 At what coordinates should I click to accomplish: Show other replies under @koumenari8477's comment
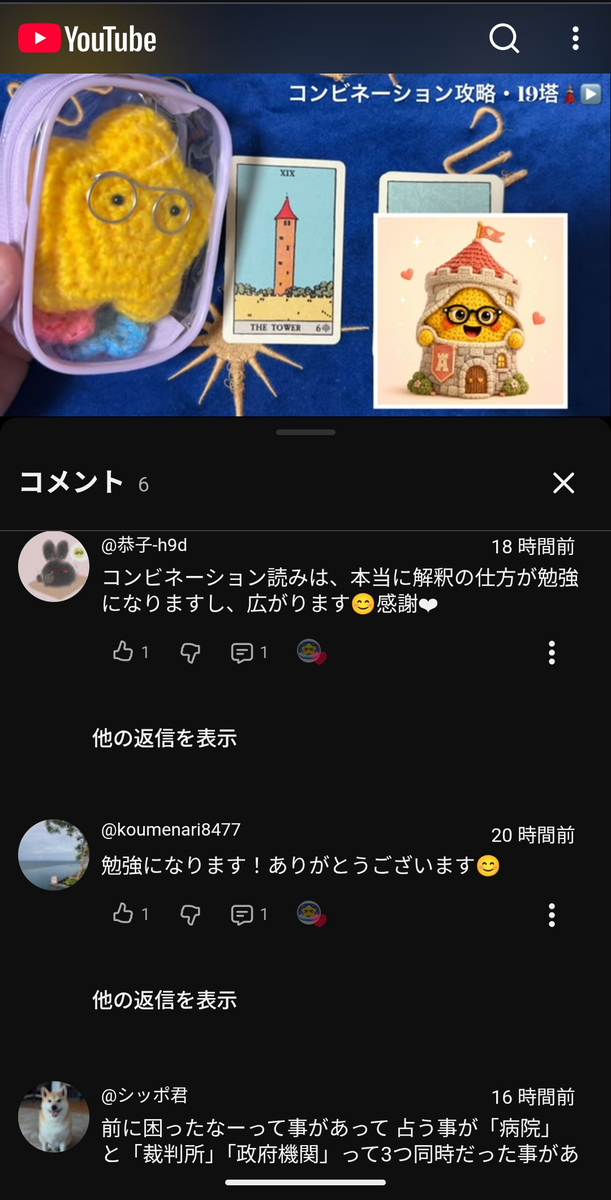[165, 999]
